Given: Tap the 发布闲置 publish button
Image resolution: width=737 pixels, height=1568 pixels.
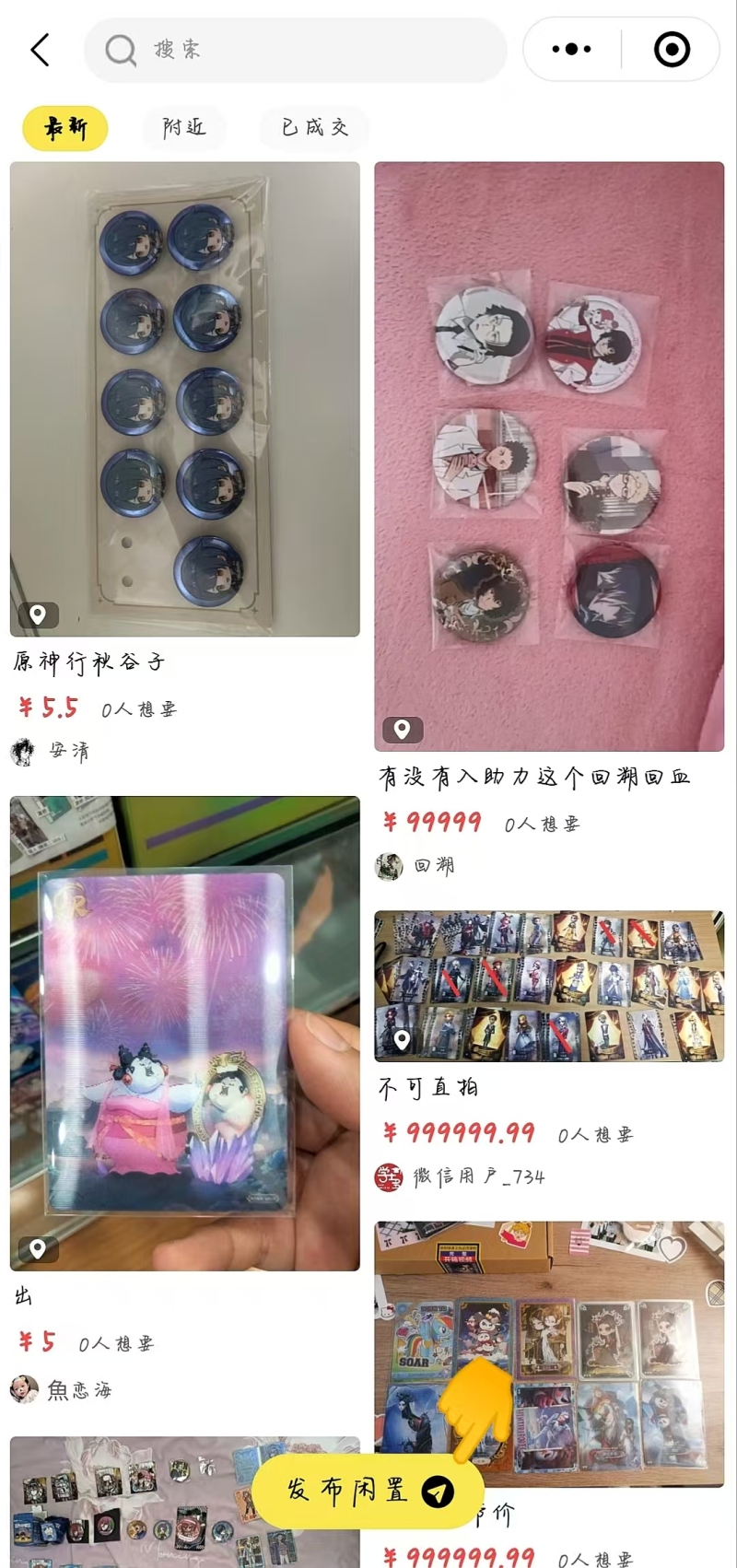Looking at the screenshot, I should tap(368, 1491).
